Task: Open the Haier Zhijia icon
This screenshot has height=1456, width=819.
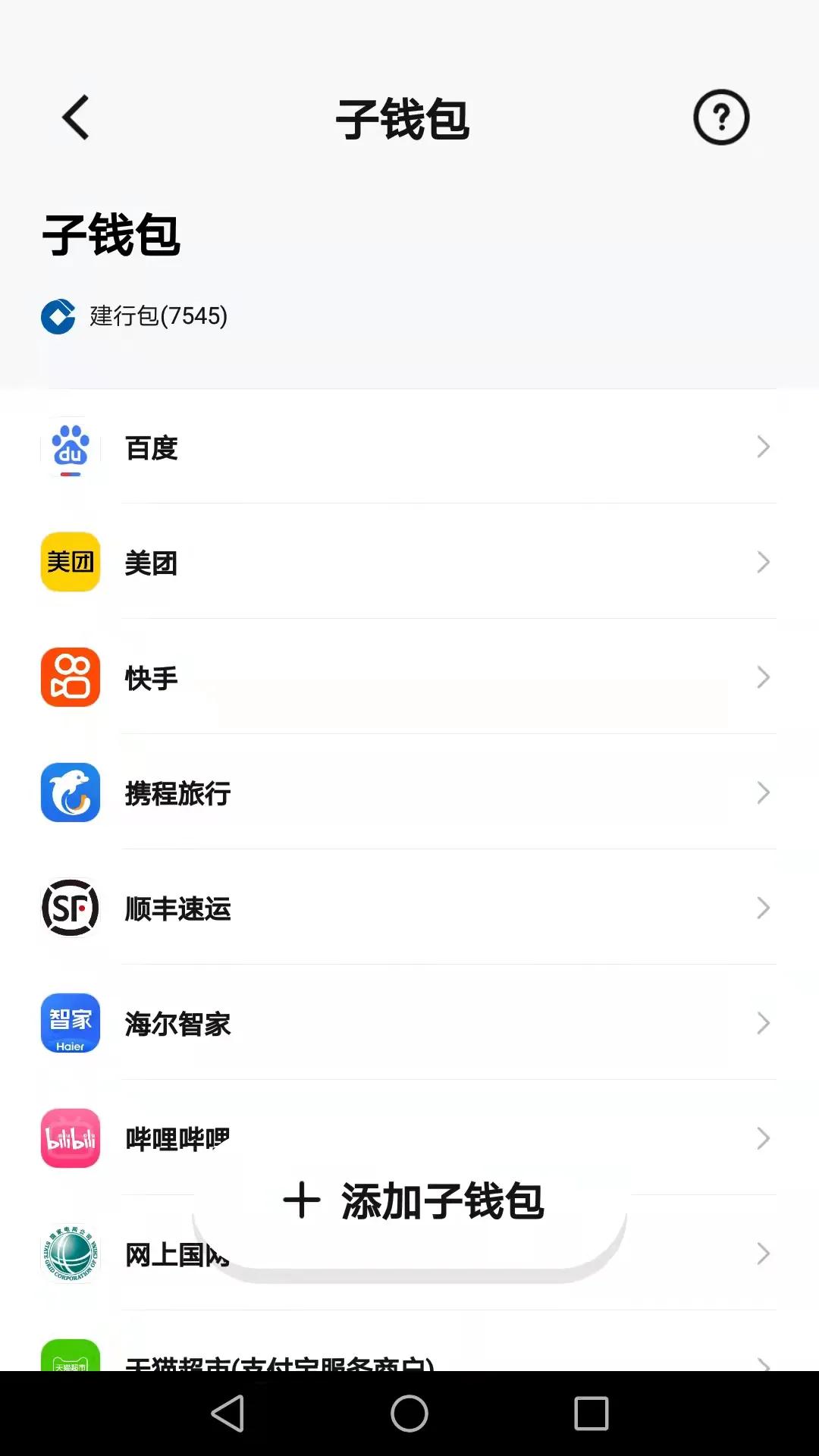Action: coord(70,1024)
